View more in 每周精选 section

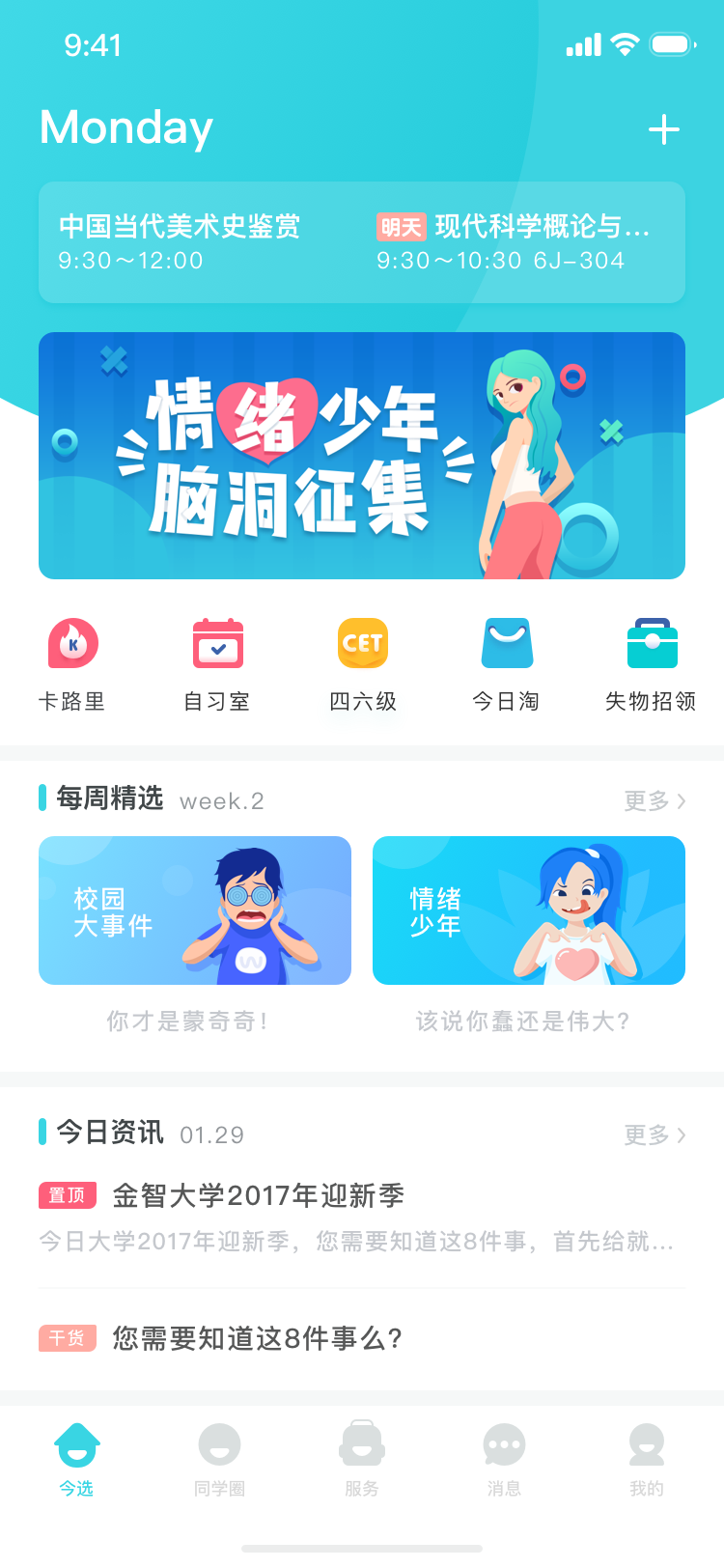click(654, 800)
